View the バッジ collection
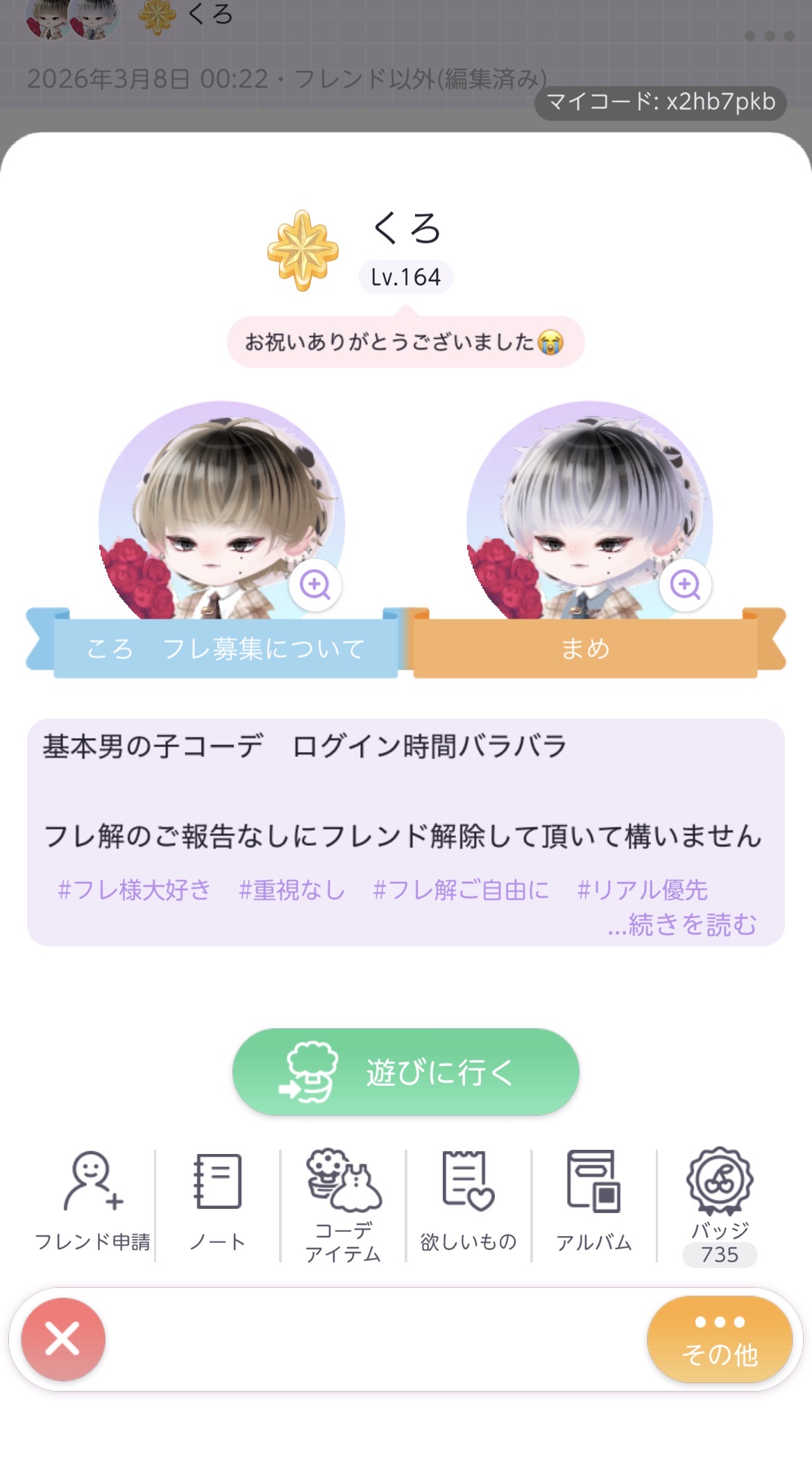 pyautogui.click(x=720, y=1204)
